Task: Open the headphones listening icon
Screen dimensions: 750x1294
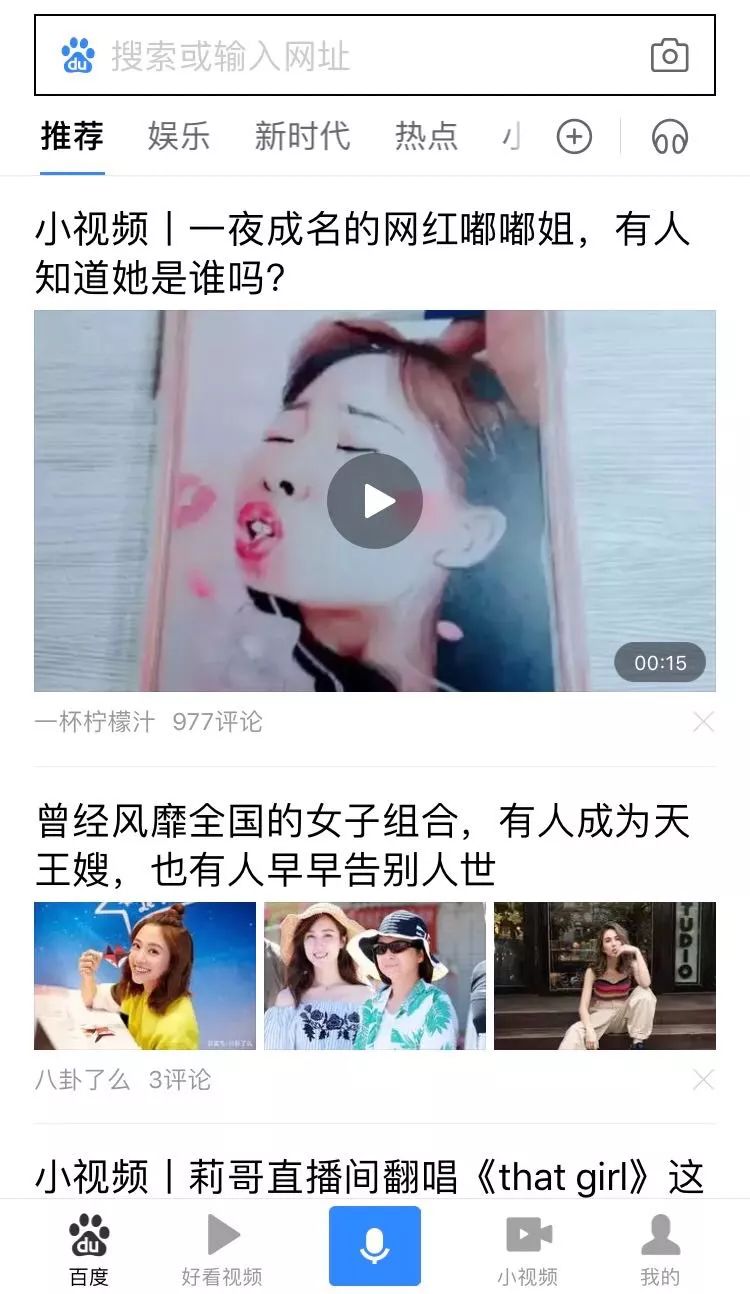Action: click(x=669, y=137)
